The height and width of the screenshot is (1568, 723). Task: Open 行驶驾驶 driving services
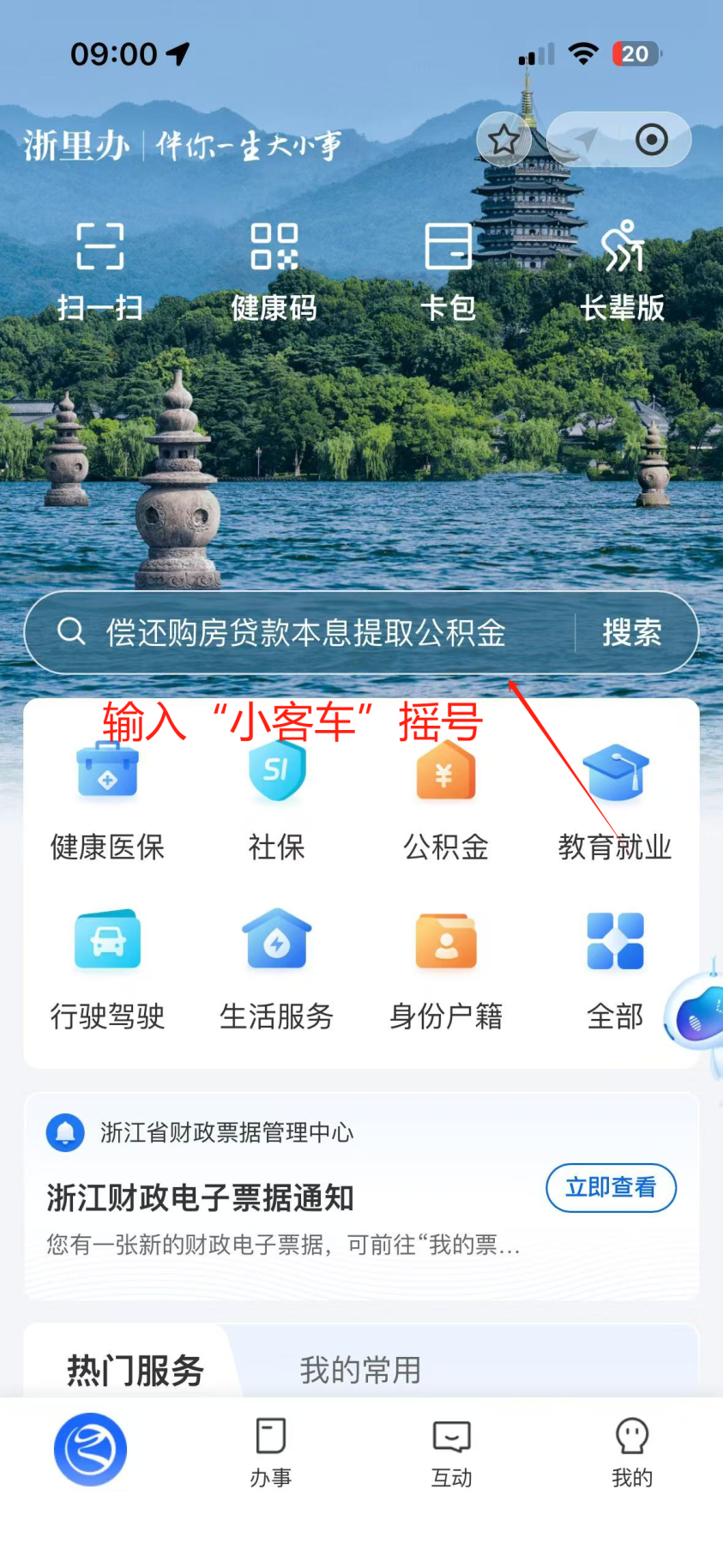click(106, 965)
